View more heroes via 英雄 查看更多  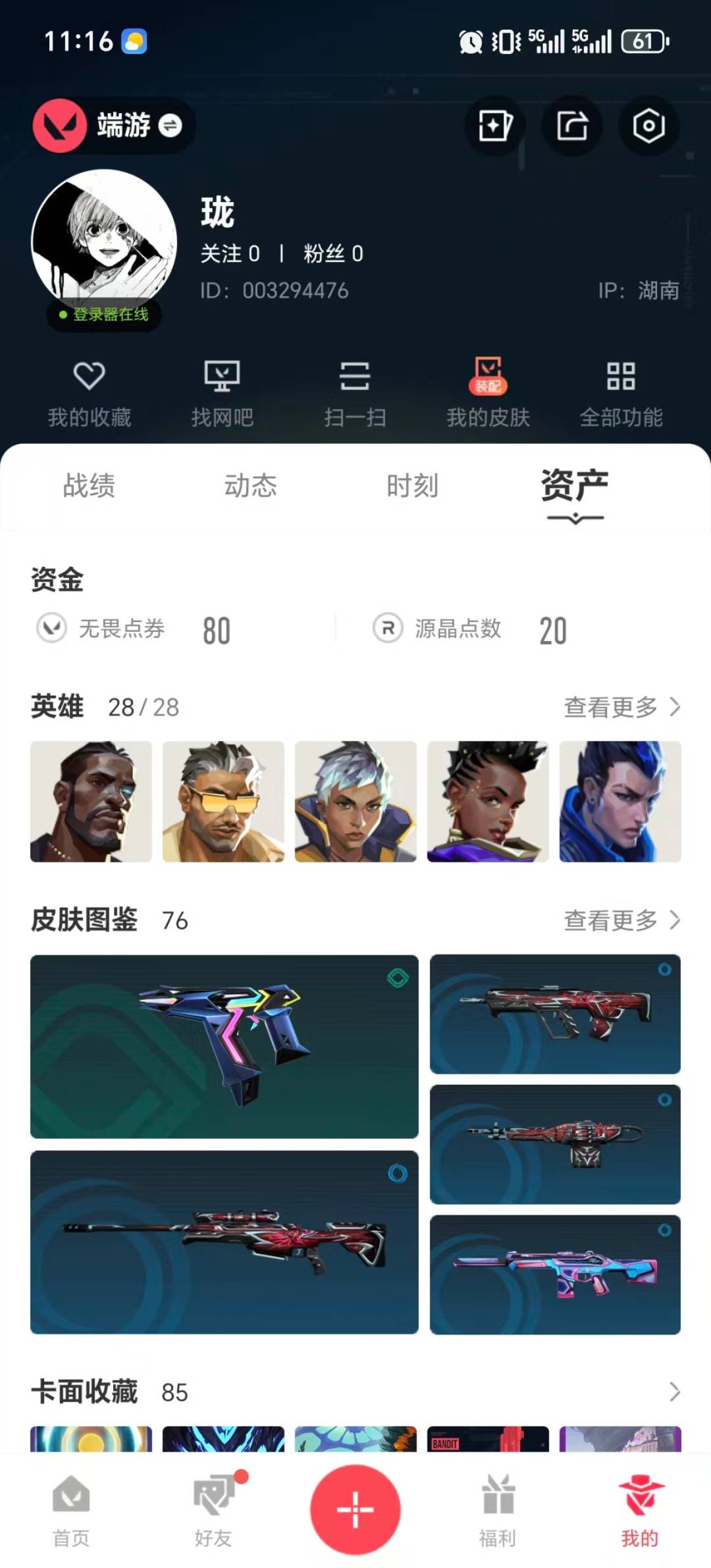pos(621,707)
